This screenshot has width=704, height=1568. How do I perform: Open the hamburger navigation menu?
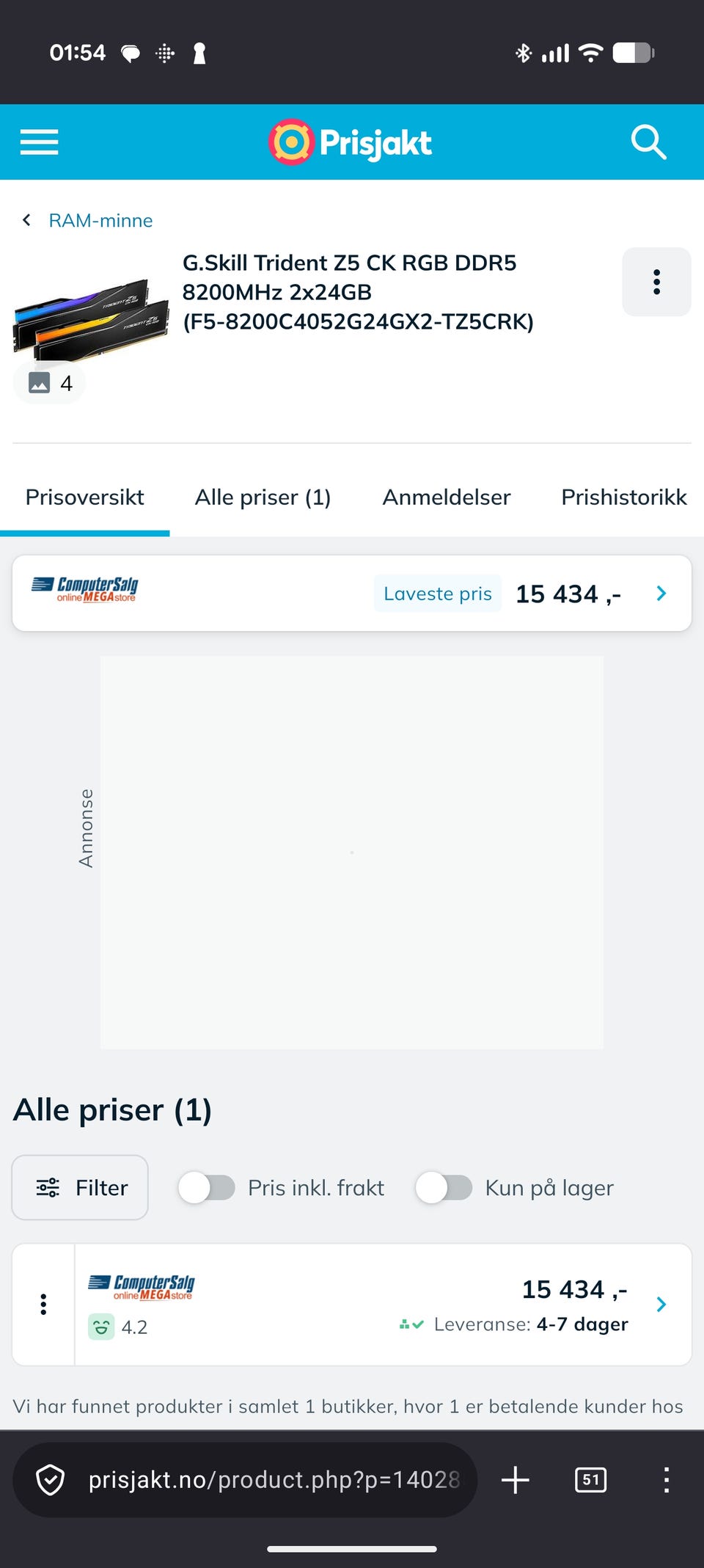39,142
